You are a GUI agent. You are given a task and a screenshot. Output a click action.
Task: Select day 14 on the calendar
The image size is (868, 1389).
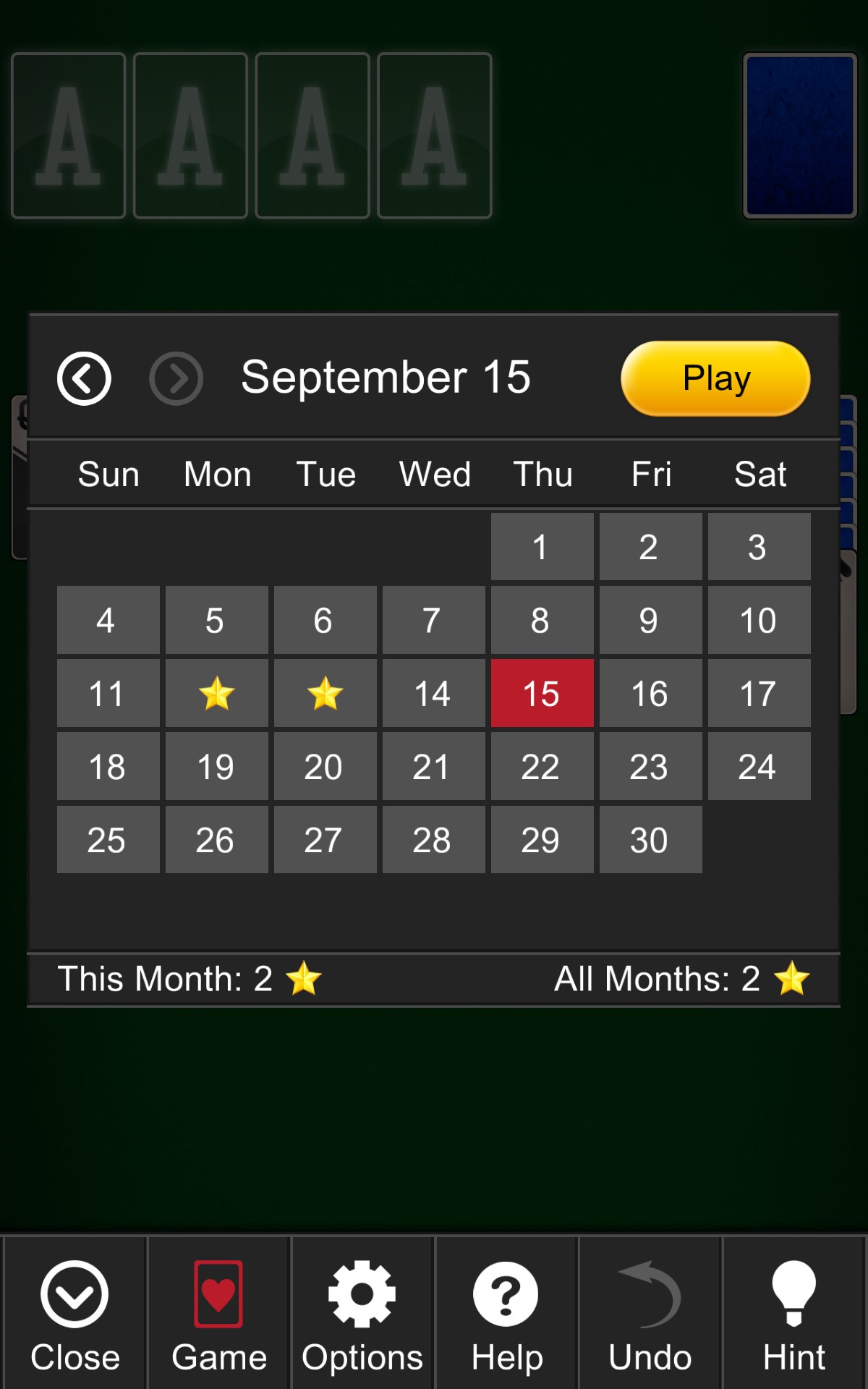433,694
